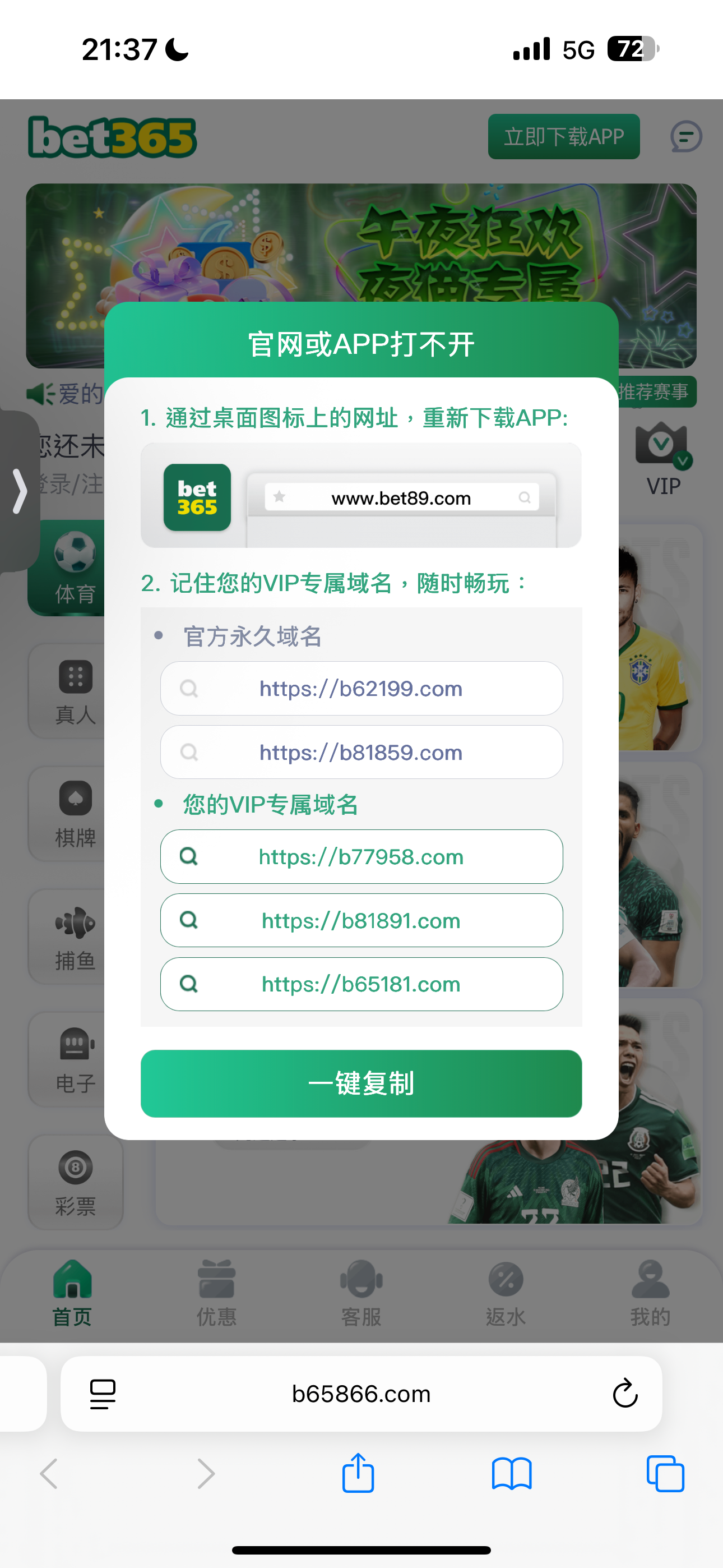Tap the 一键复制 copy button
Screen dimensions: 723x1568
(x=361, y=1083)
